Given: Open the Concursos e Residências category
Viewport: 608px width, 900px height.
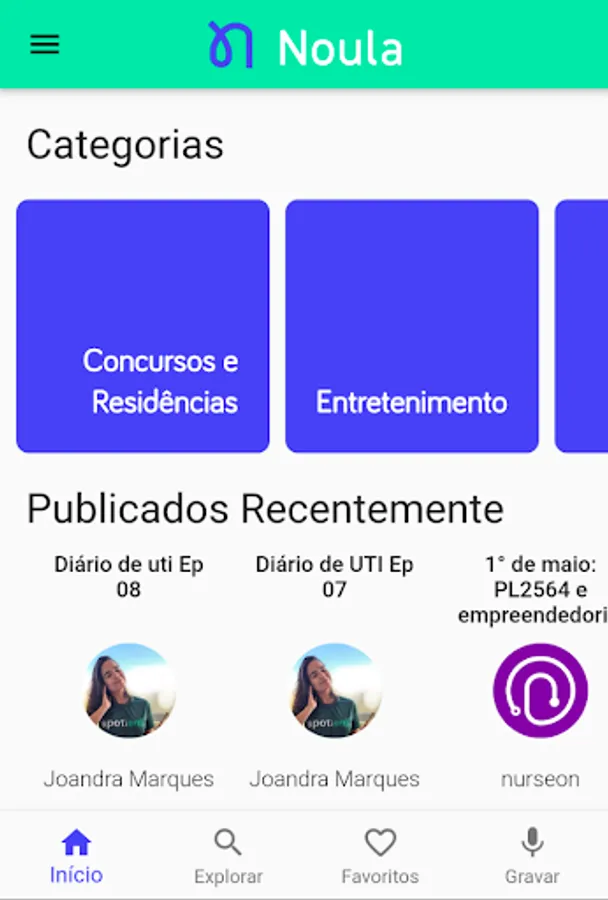Looking at the screenshot, I should [143, 326].
